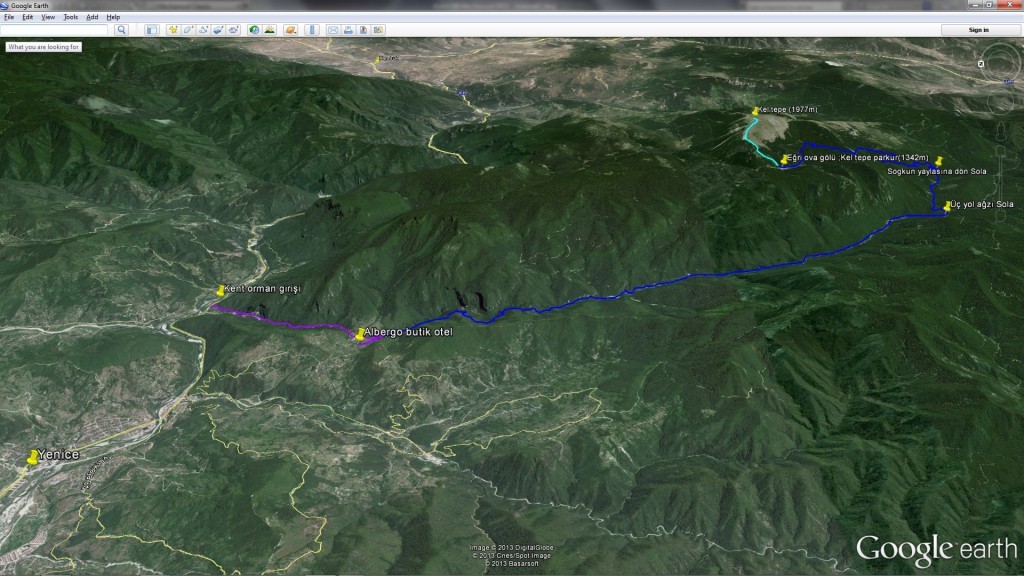Viewport: 1024px width, 576px height.
Task: Open the File menu
Action: 9,17
